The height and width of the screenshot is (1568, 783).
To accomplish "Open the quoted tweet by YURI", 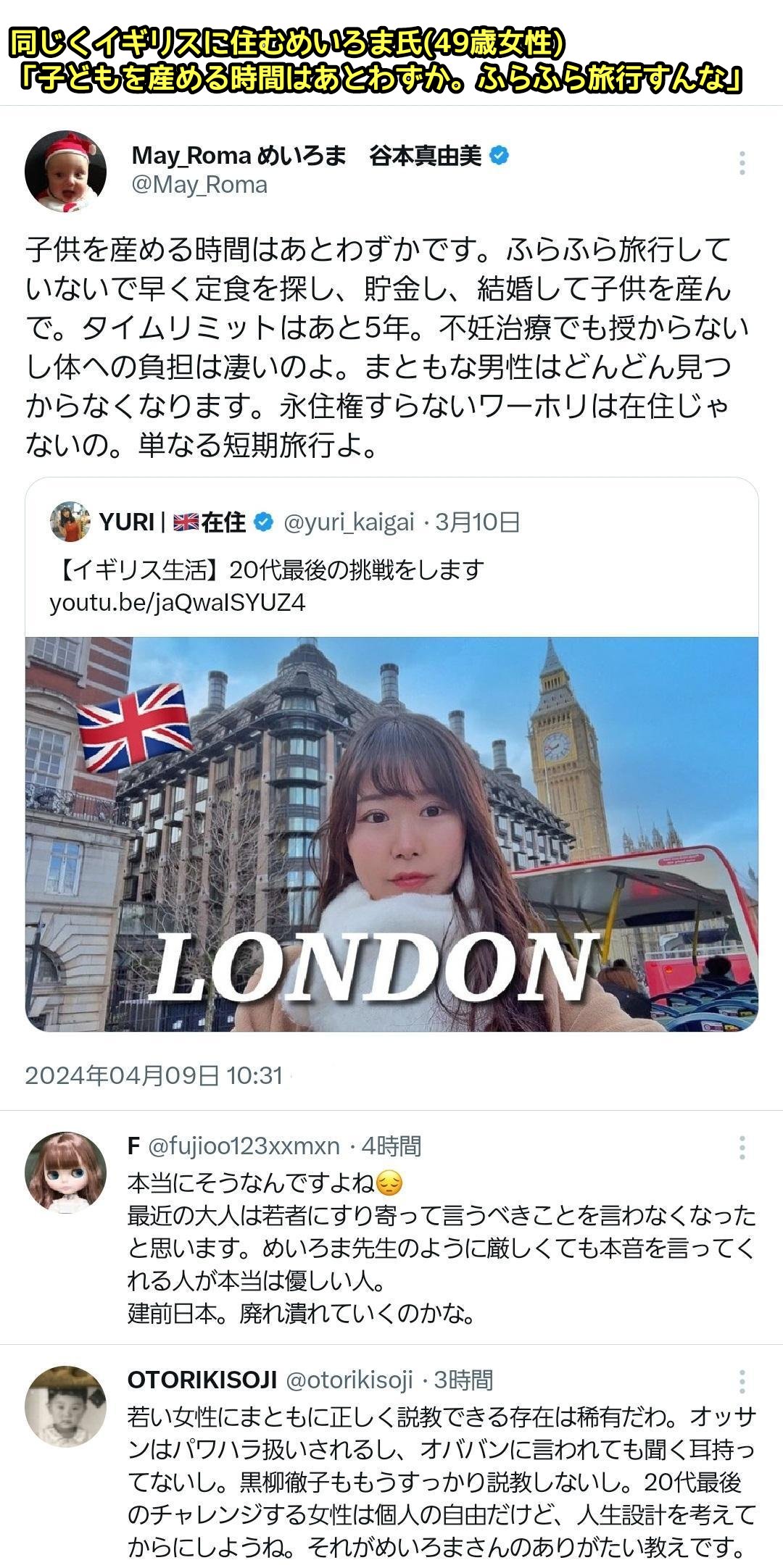I will pos(391,569).
